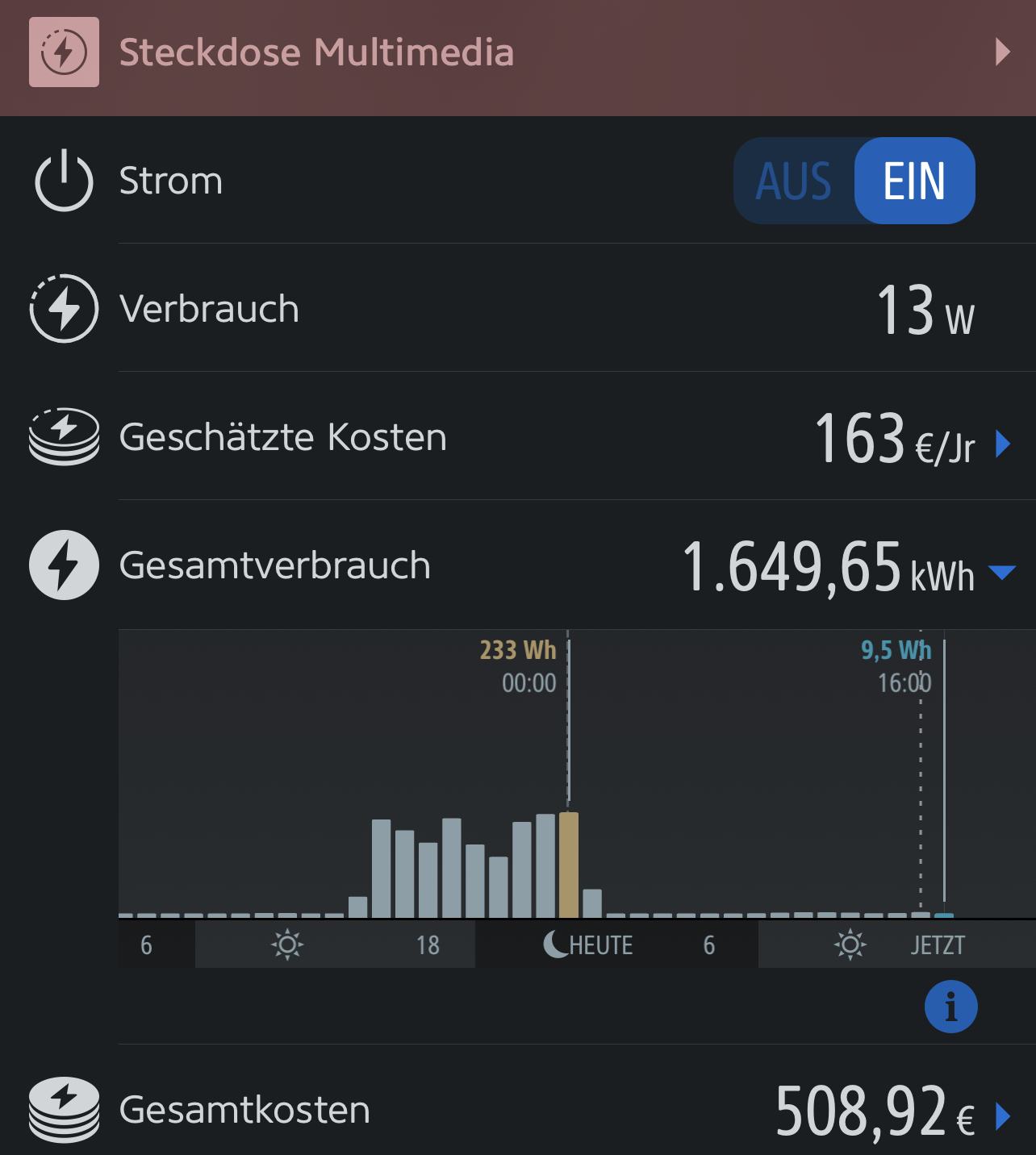Open the Steckdose Multimedia header arrow
The height and width of the screenshot is (1155, 1036).
coord(1003,52)
